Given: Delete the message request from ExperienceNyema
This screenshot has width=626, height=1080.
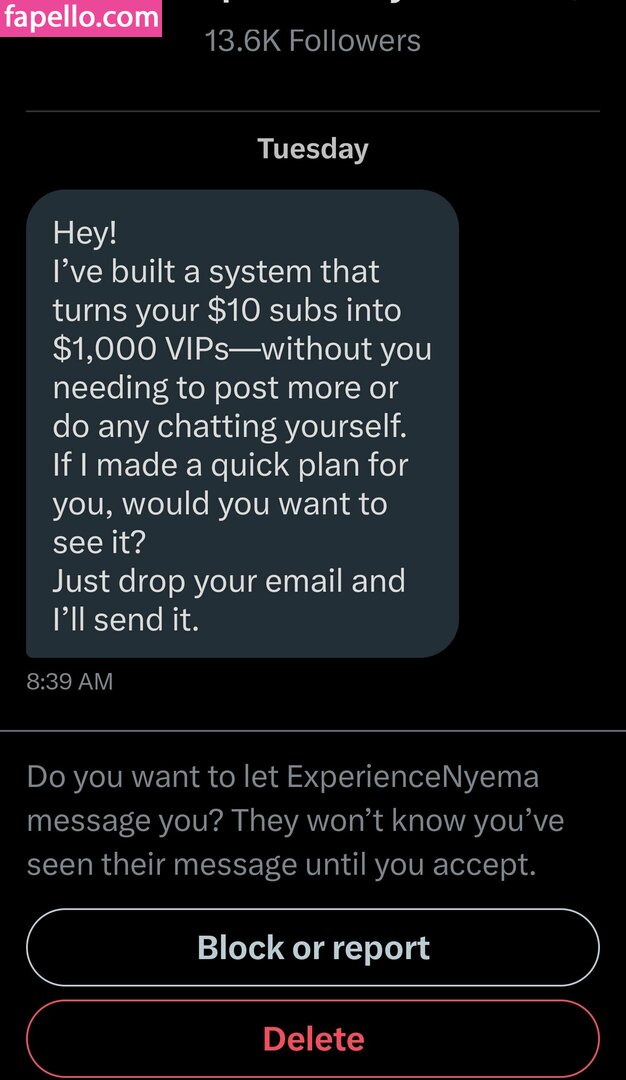Looking at the screenshot, I should coord(313,1039).
